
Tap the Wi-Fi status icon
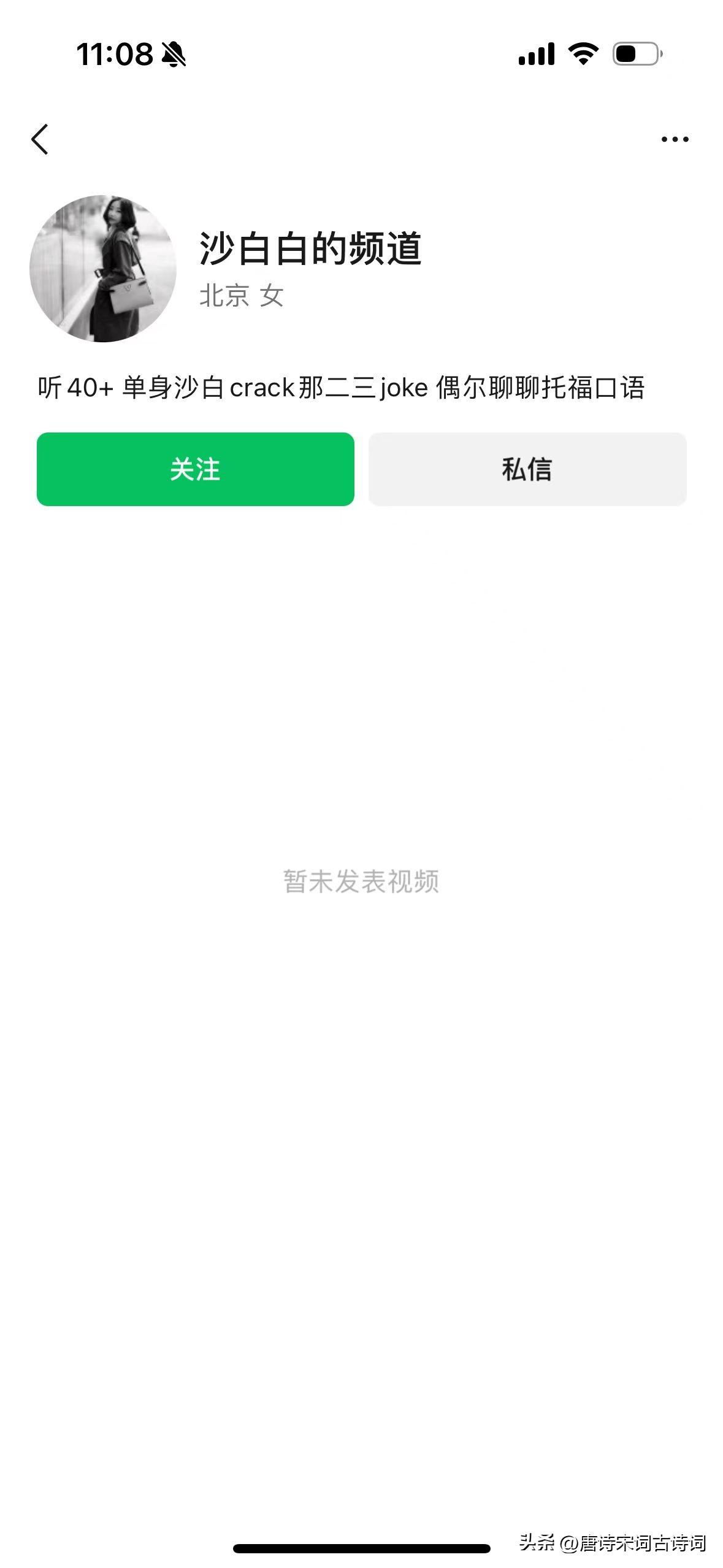583,54
